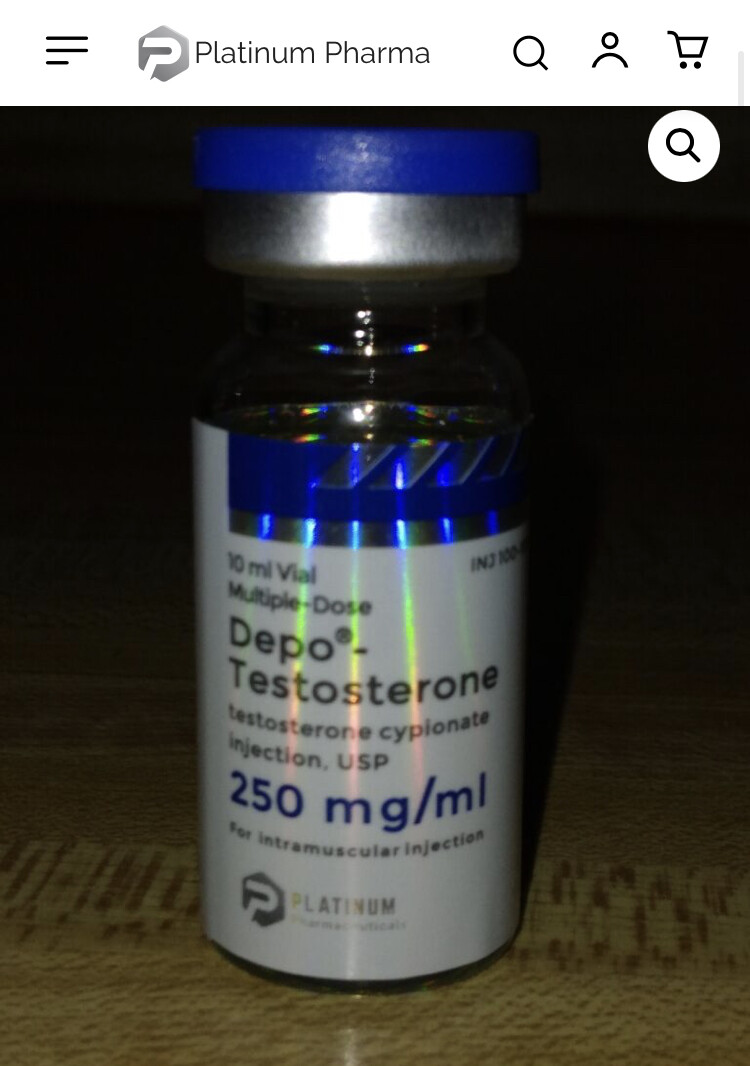750x1066 pixels.
Task: View the shopping cart
Action: (x=687, y=51)
